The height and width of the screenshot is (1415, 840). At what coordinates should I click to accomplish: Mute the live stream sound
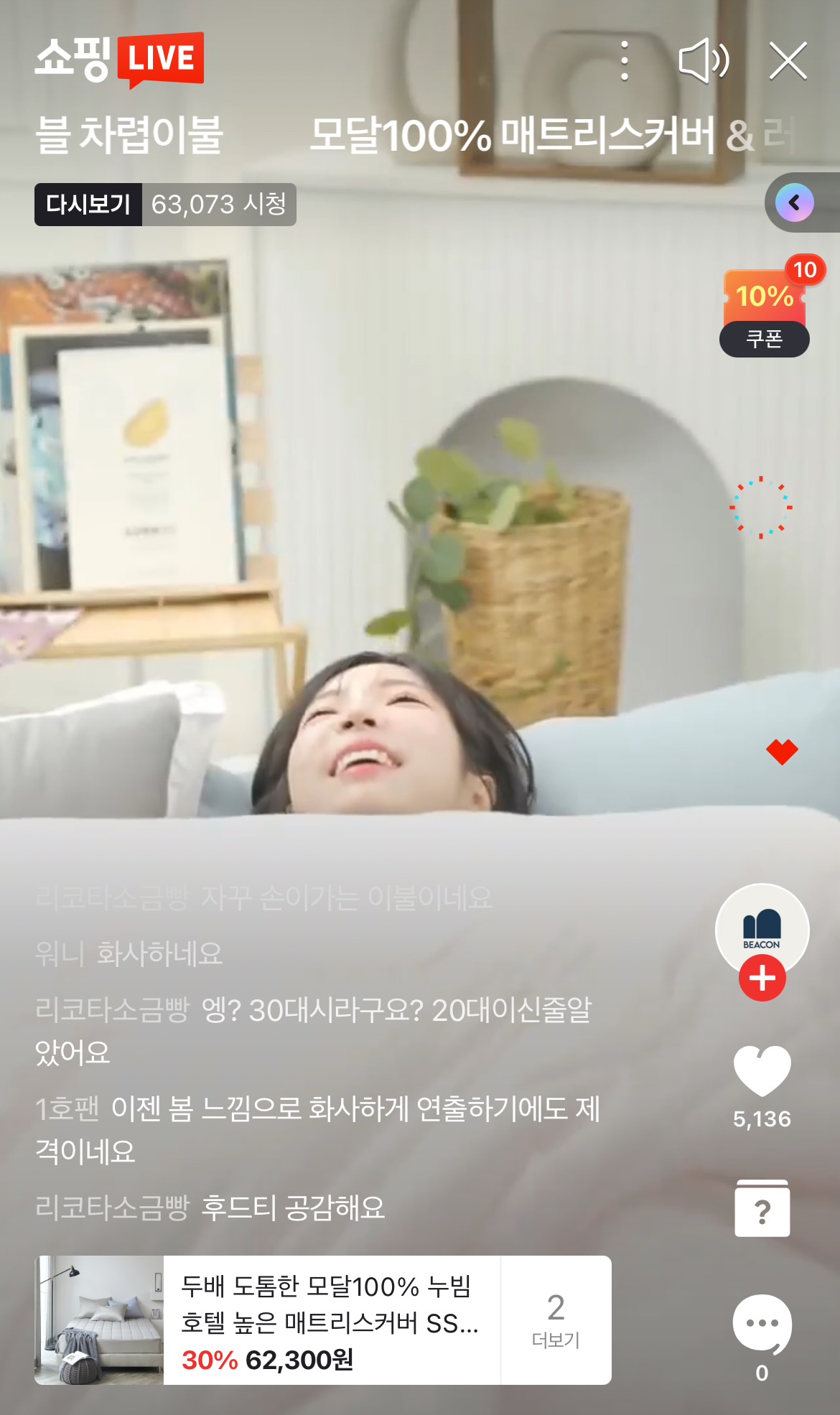point(704,61)
